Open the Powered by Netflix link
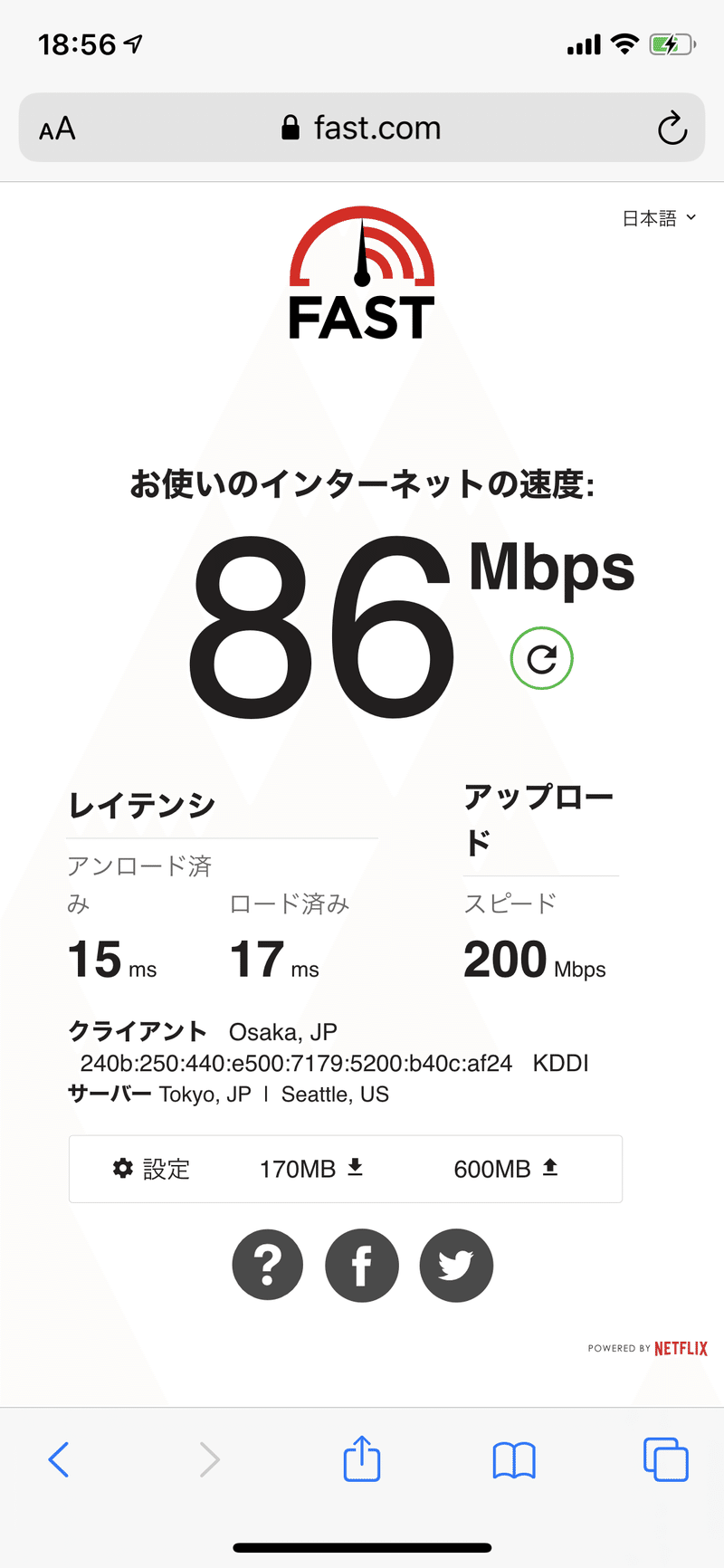The height and width of the screenshot is (1568, 724). (x=648, y=1348)
